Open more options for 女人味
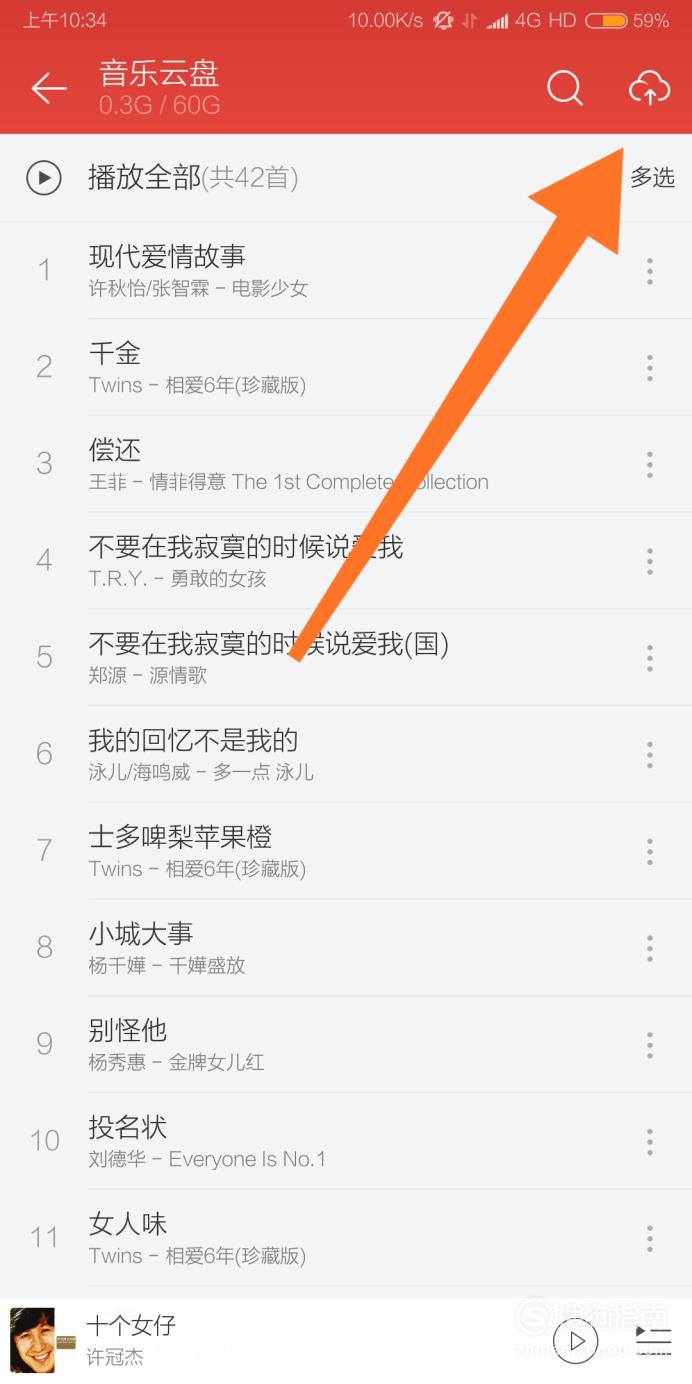This screenshot has height=1384, width=692. [650, 1238]
